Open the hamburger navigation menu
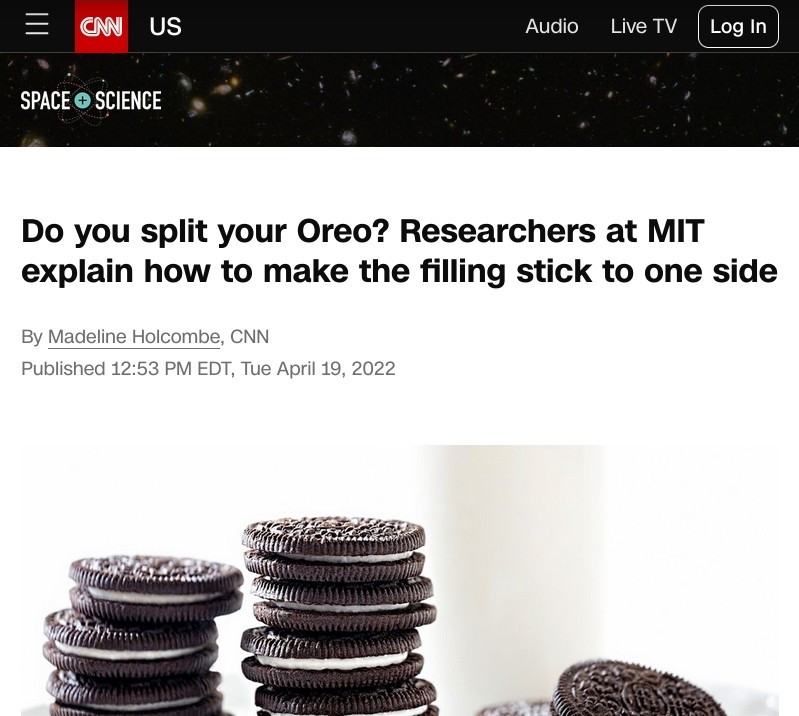 pyautogui.click(x=37, y=25)
